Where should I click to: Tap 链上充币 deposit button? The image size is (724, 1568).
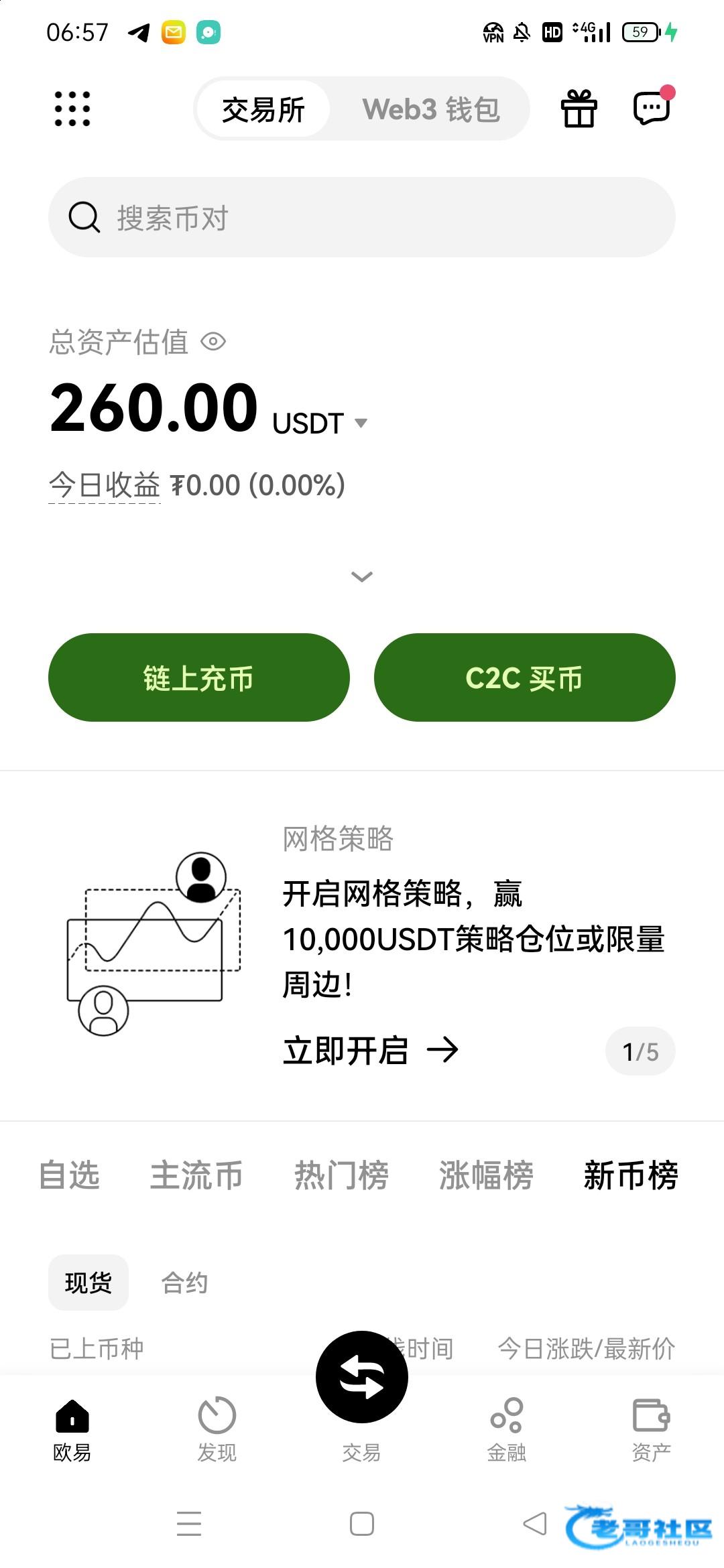[x=199, y=677]
